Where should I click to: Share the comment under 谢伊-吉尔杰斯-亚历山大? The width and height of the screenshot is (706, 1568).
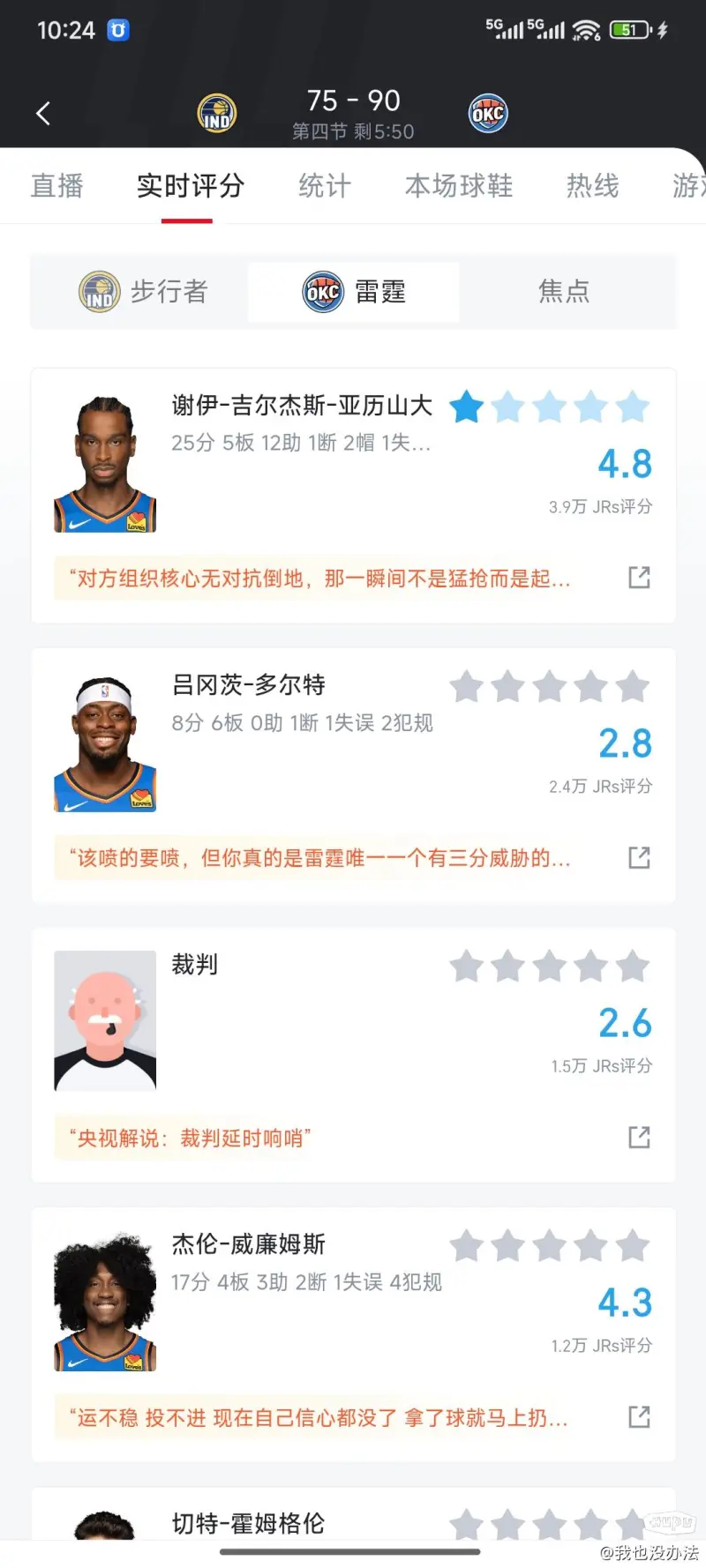[639, 578]
